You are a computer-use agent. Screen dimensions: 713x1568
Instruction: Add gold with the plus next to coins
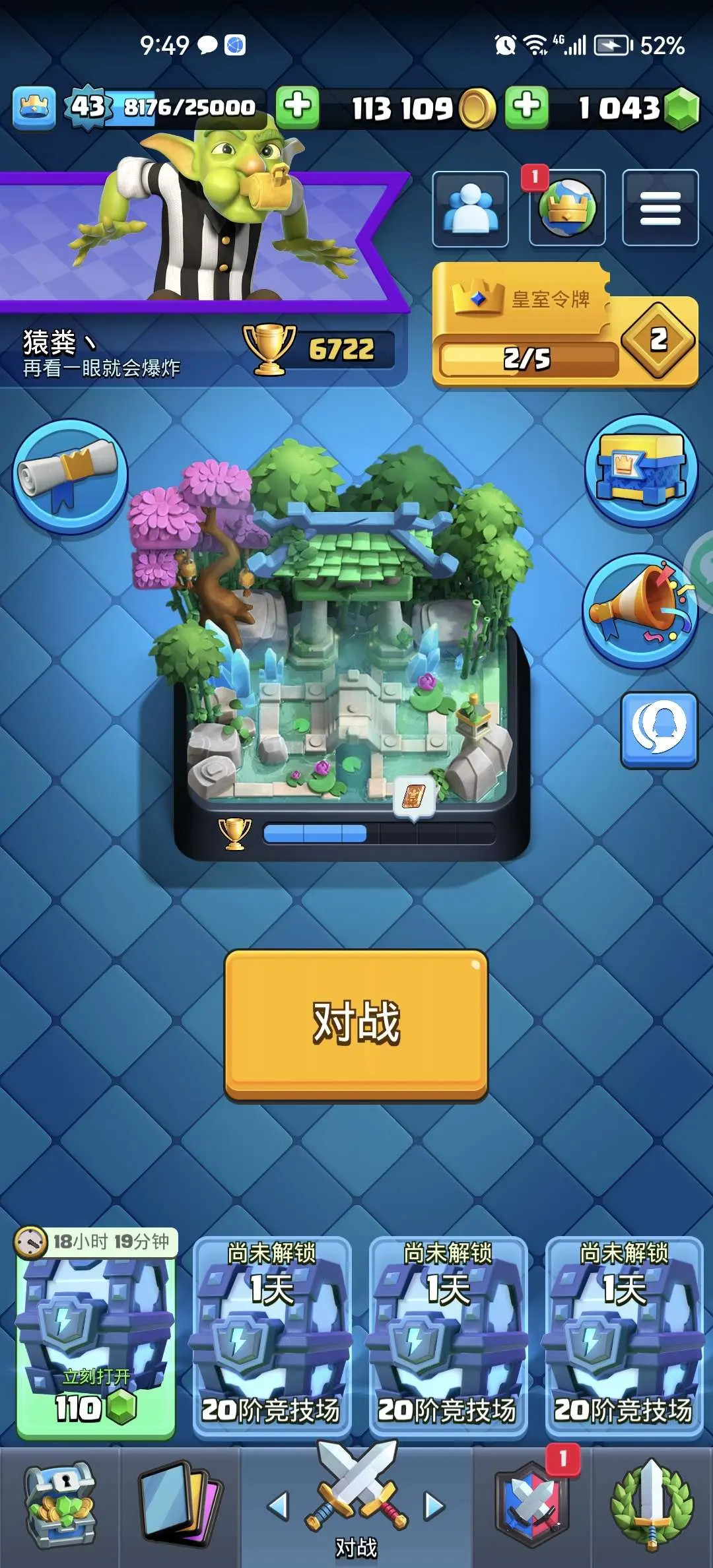click(x=297, y=106)
